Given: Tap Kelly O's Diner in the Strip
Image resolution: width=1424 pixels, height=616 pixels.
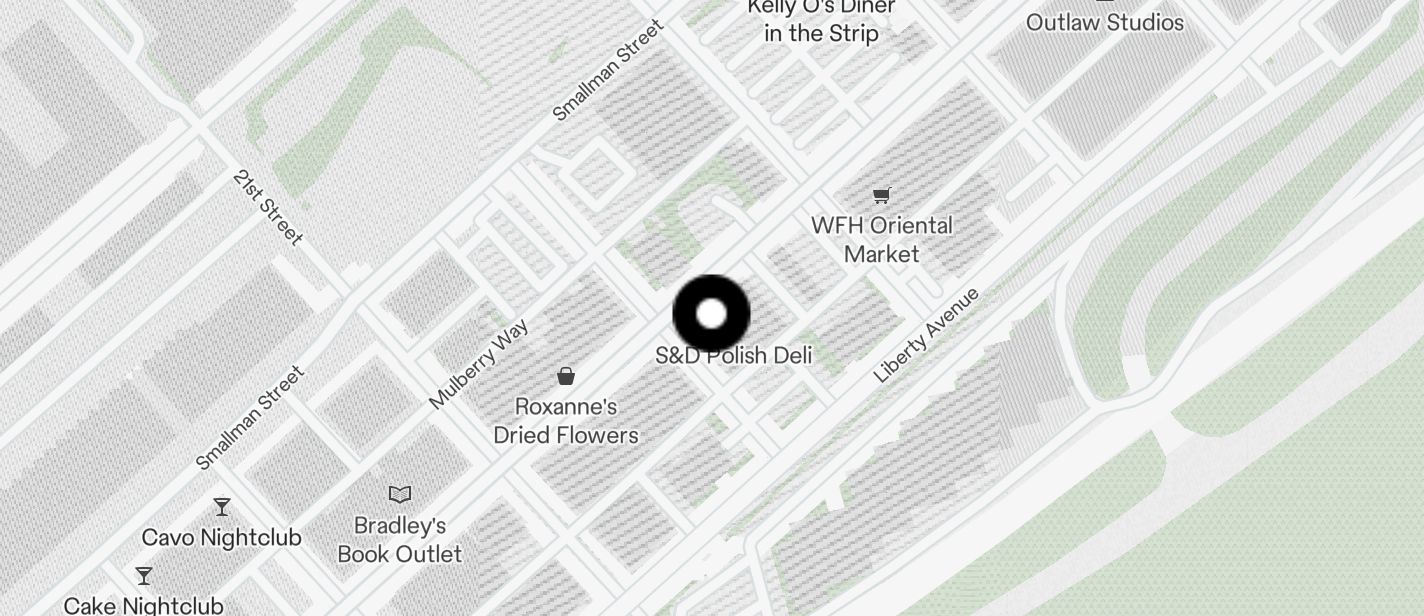Looking at the screenshot, I should click(x=821, y=21).
